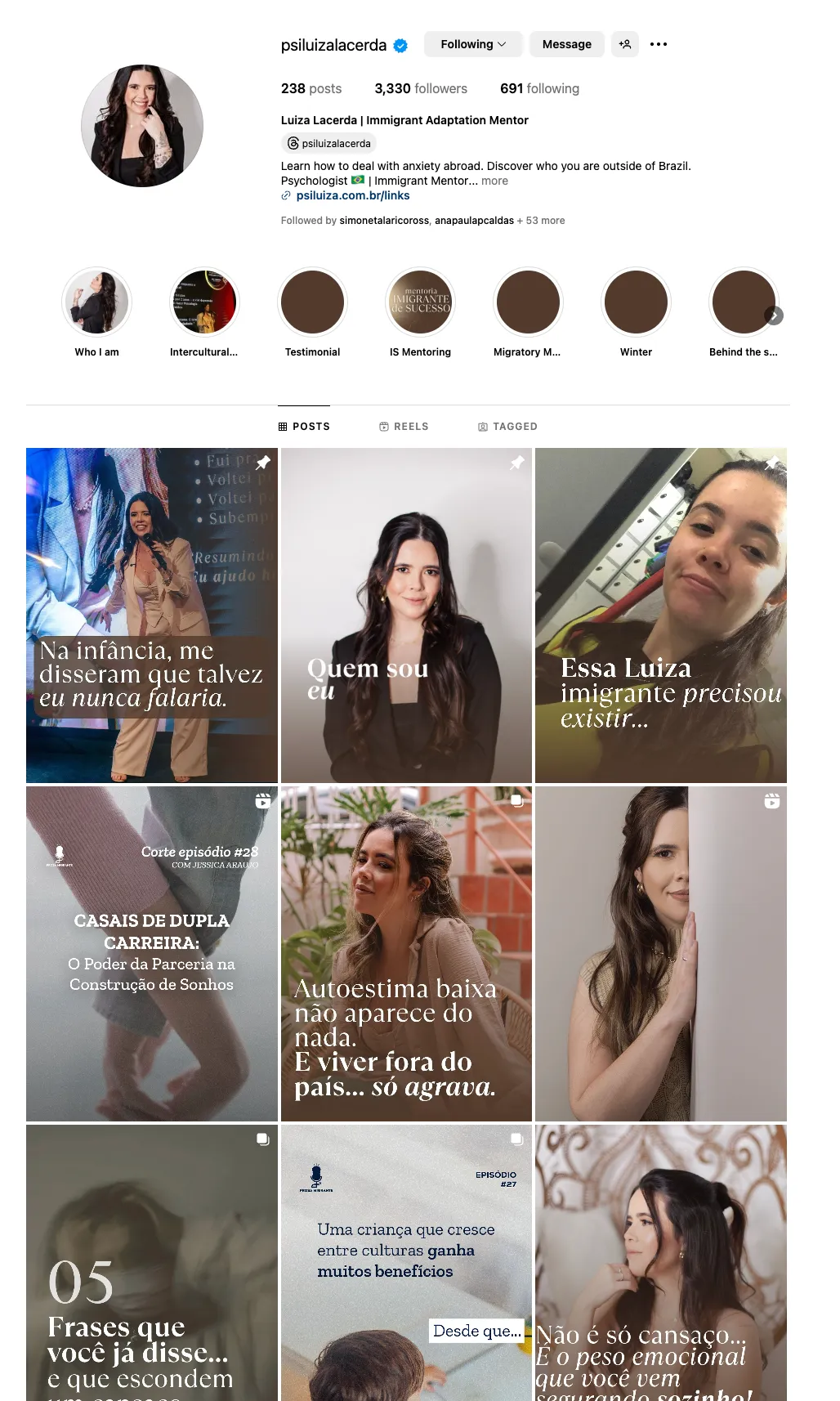Tap the suggested similar accounts icon
Viewport: 840px width, 1401px height.
(625, 44)
